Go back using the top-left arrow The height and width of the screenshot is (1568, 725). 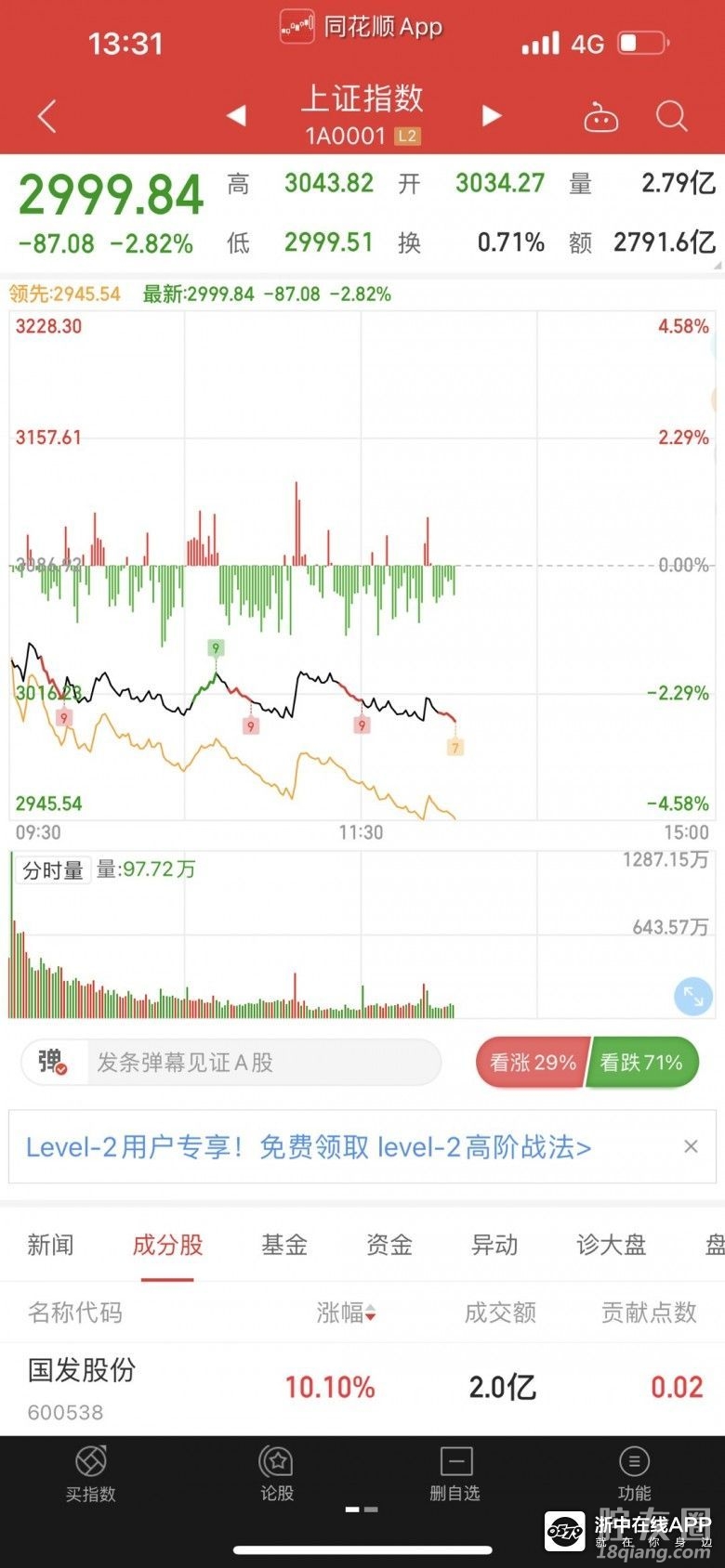pyautogui.click(x=47, y=117)
